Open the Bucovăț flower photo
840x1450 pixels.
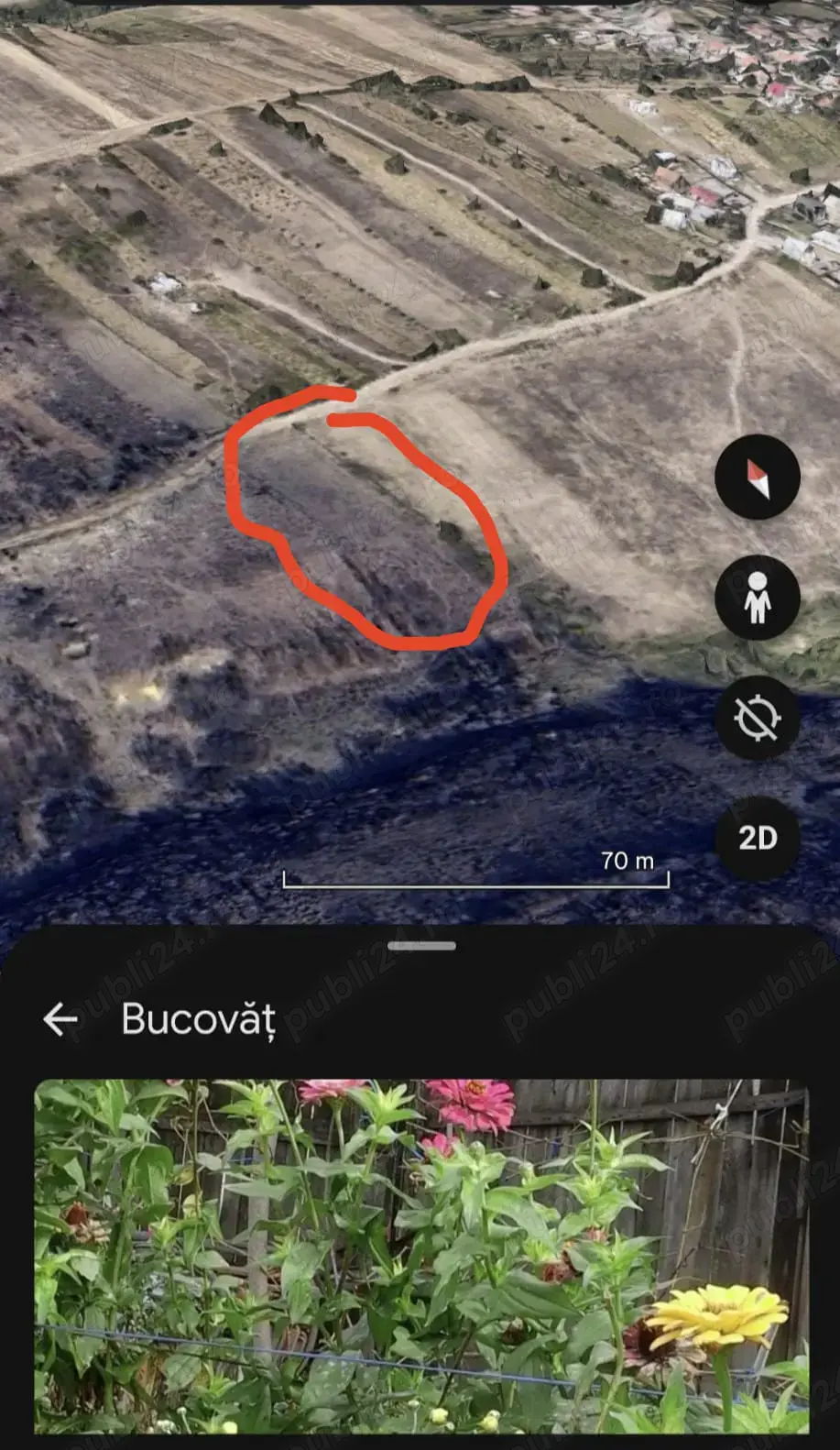(x=421, y=1256)
